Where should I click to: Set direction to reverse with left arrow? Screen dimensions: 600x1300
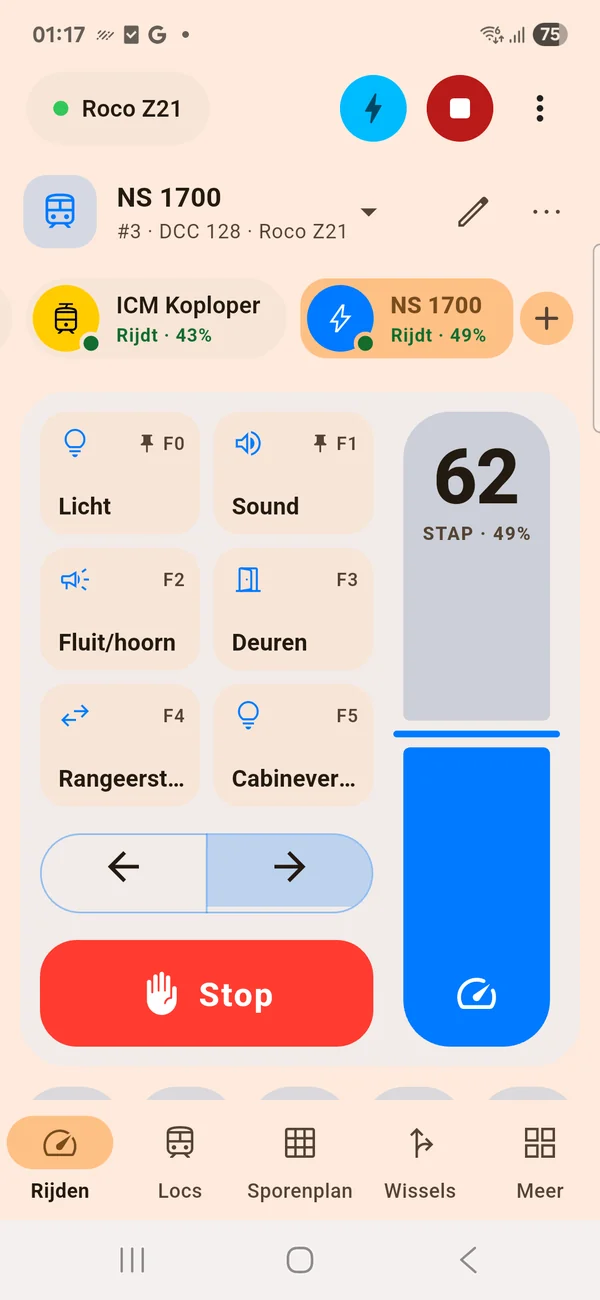(123, 868)
